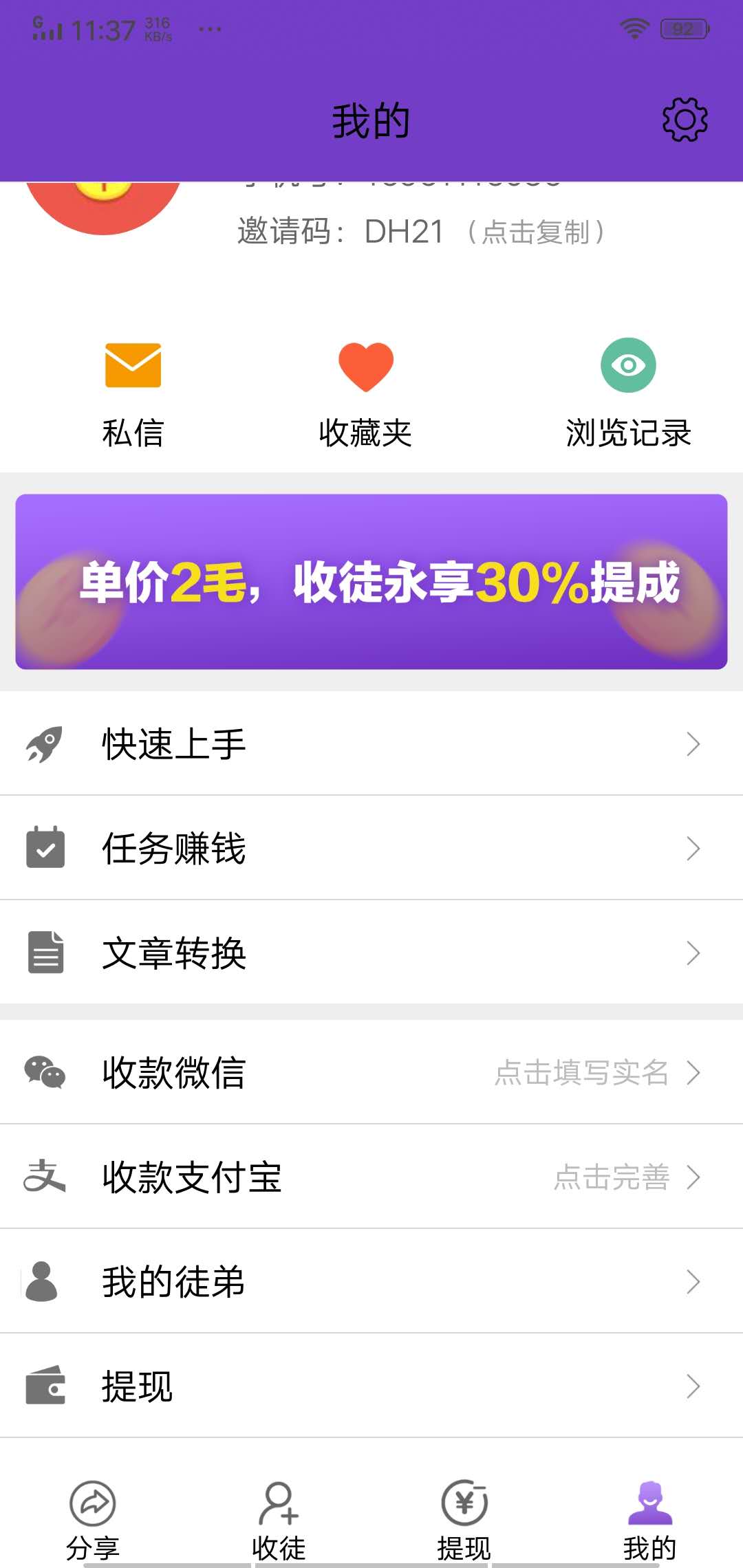Click the wallet icon next to 提现
Screen dimensions: 743x1568
point(45,1387)
